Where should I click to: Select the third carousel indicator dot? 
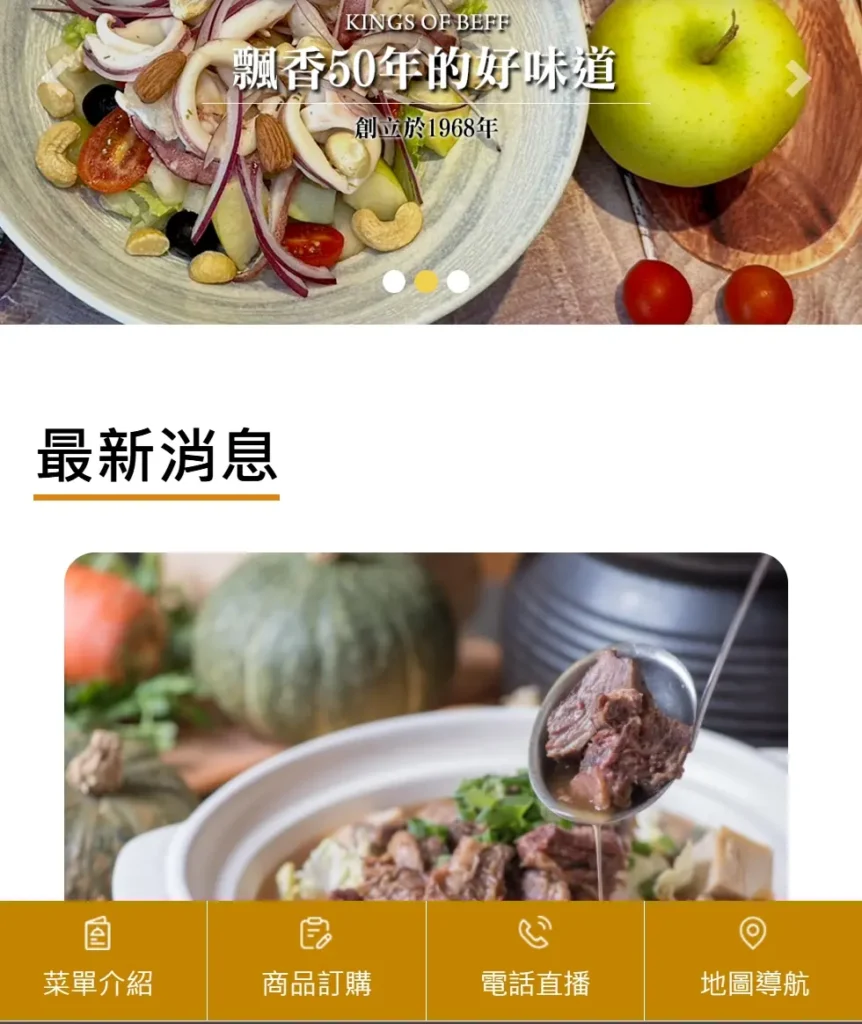pyautogui.click(x=458, y=282)
